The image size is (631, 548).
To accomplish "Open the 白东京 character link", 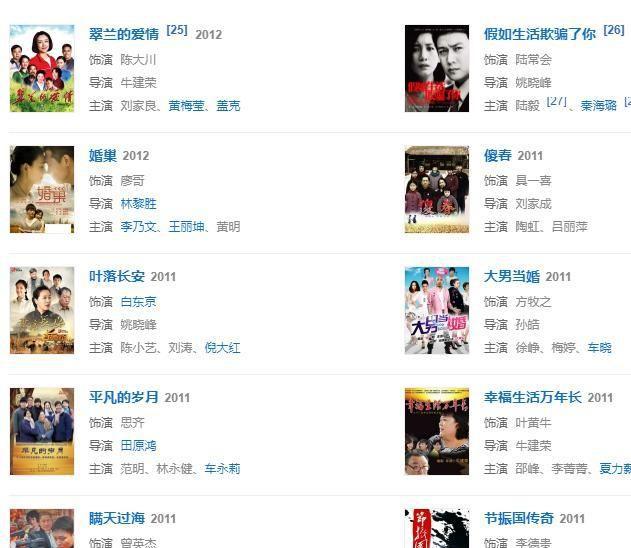I will pos(138,301).
